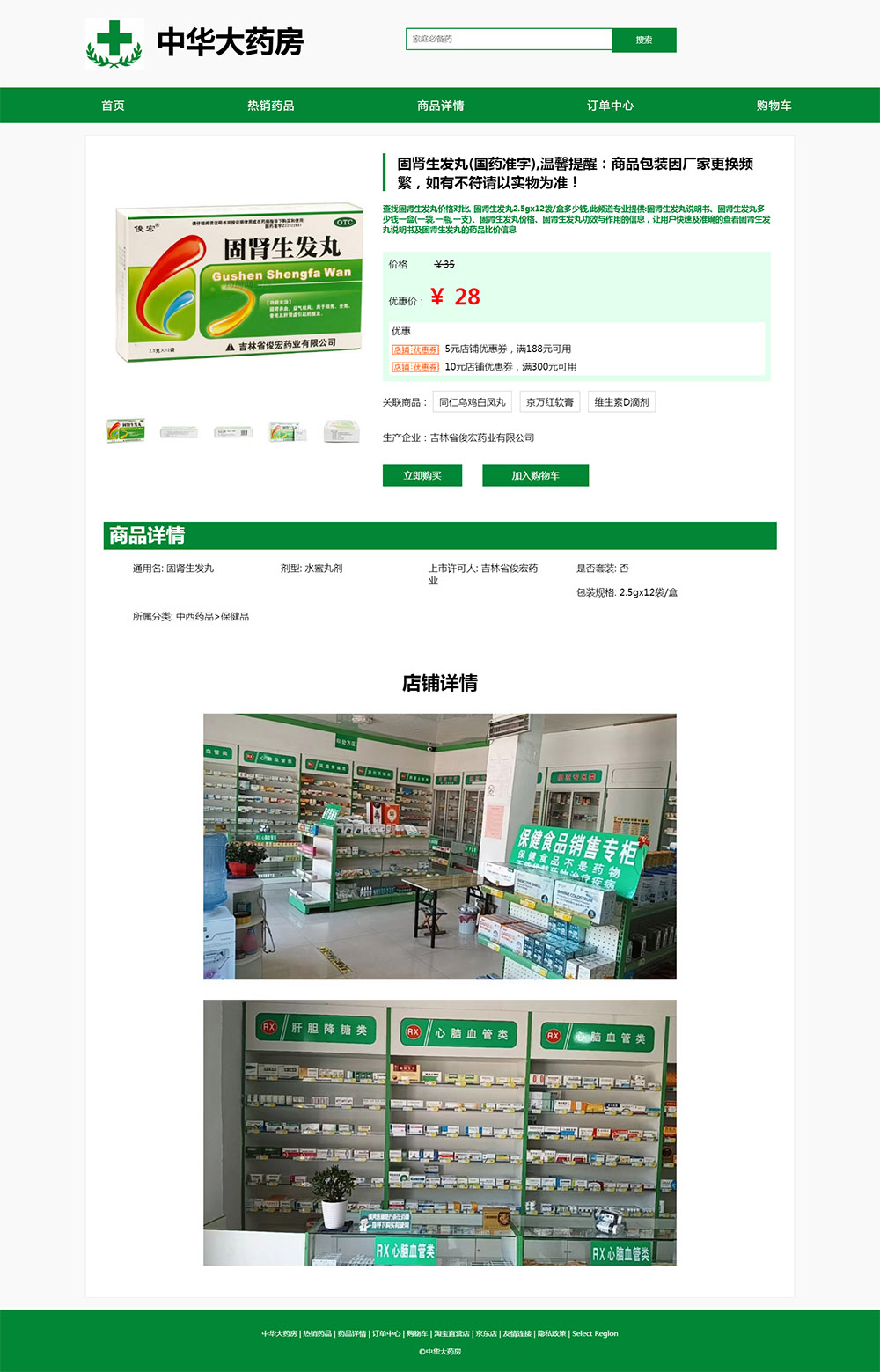View the last product thumbnail image
The width and height of the screenshot is (880, 1372).
pos(341,430)
